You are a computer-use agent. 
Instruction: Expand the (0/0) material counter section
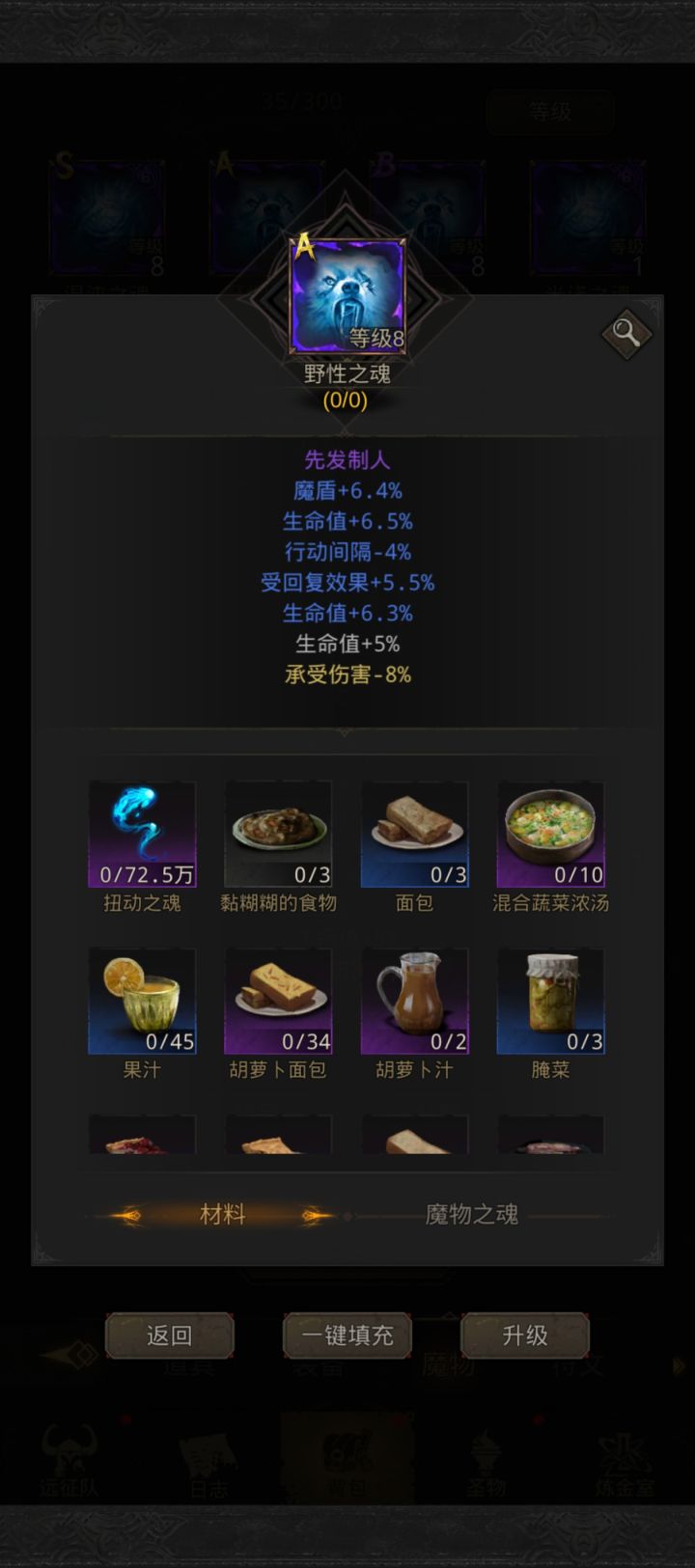[347, 399]
